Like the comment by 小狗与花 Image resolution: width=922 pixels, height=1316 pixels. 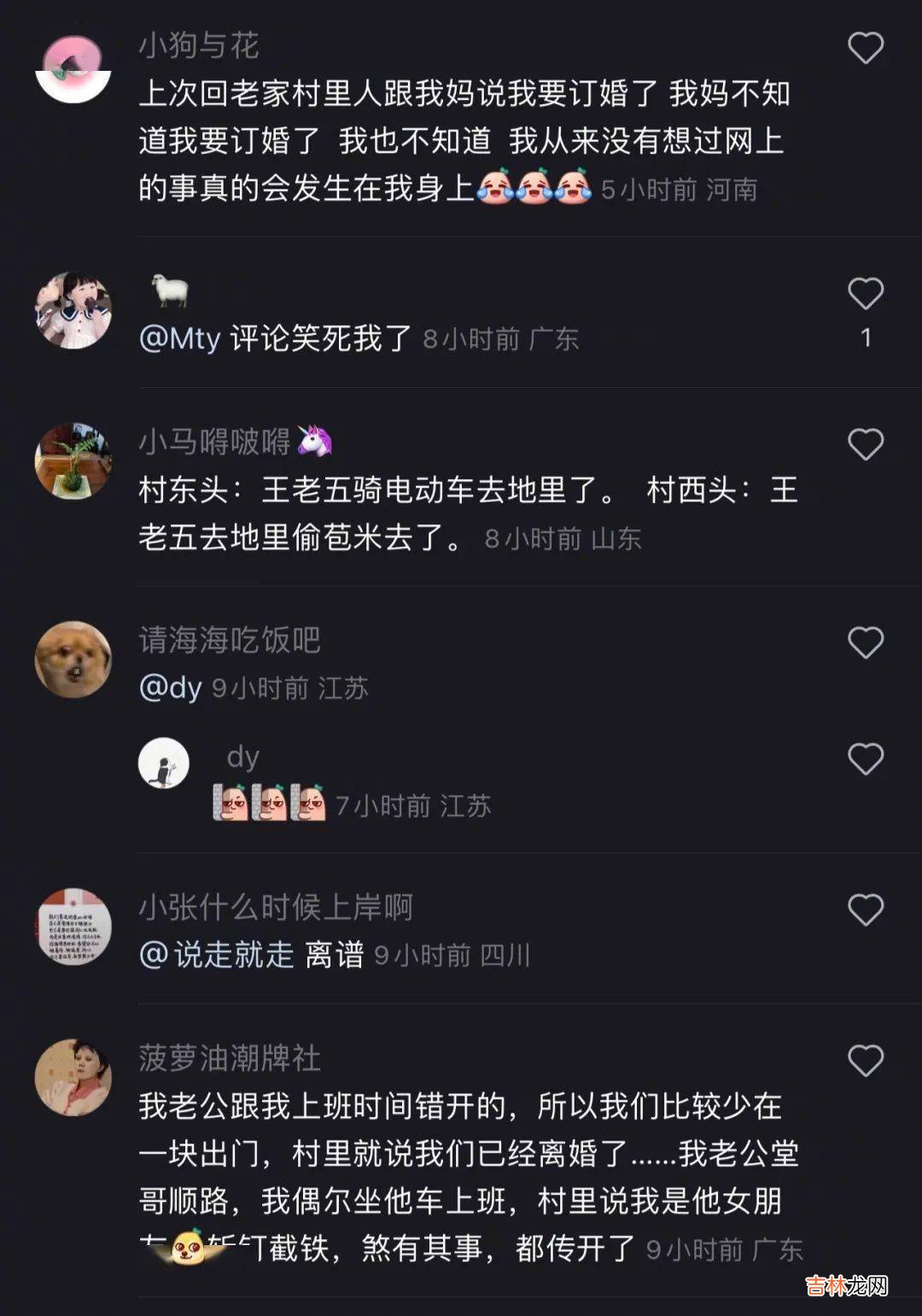pyautogui.click(x=865, y=48)
